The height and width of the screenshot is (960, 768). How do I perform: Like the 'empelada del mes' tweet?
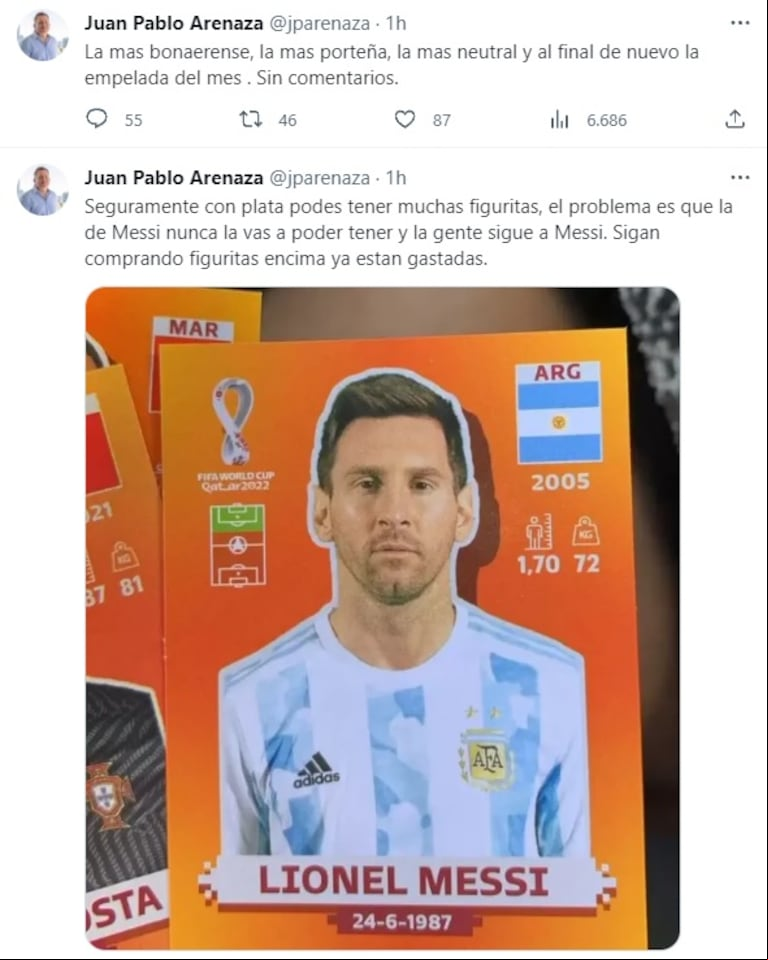(405, 119)
